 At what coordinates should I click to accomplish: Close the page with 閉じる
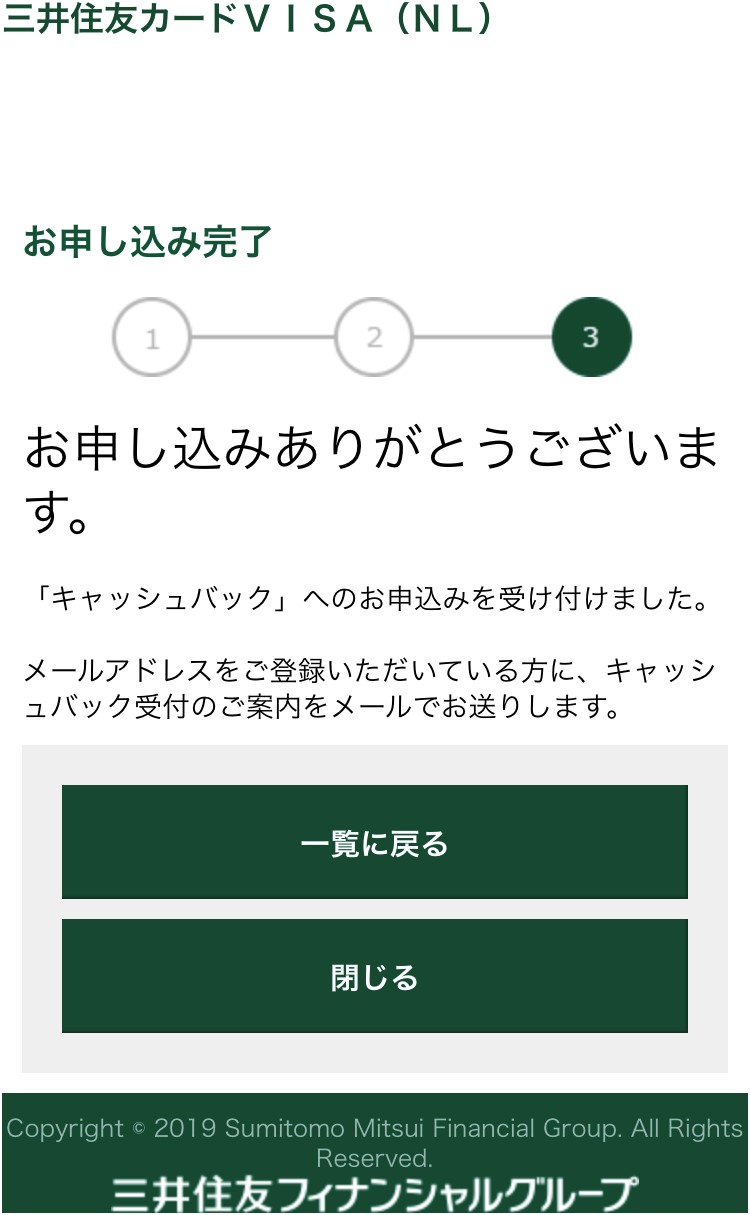pyautogui.click(x=375, y=976)
